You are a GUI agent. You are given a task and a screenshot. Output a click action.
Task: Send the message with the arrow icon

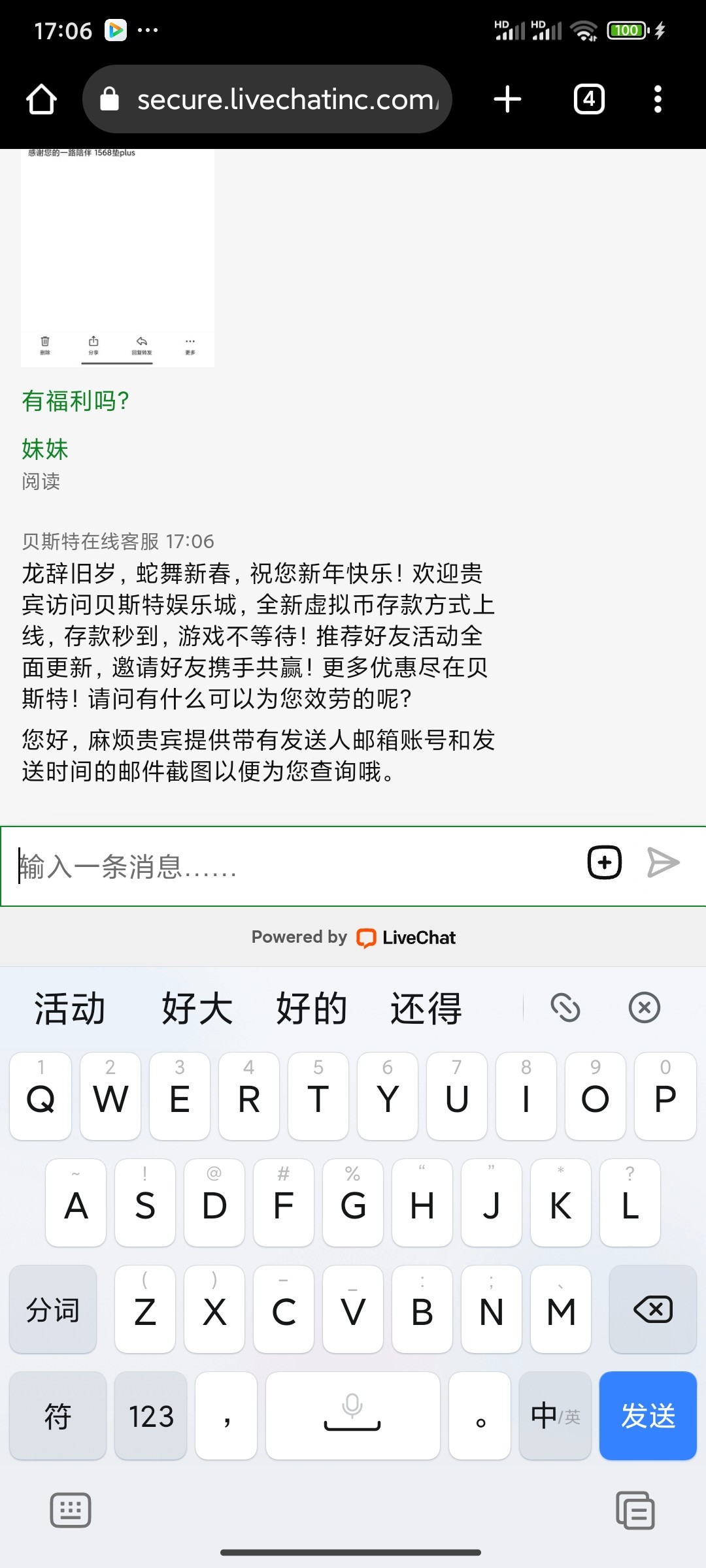(x=663, y=862)
